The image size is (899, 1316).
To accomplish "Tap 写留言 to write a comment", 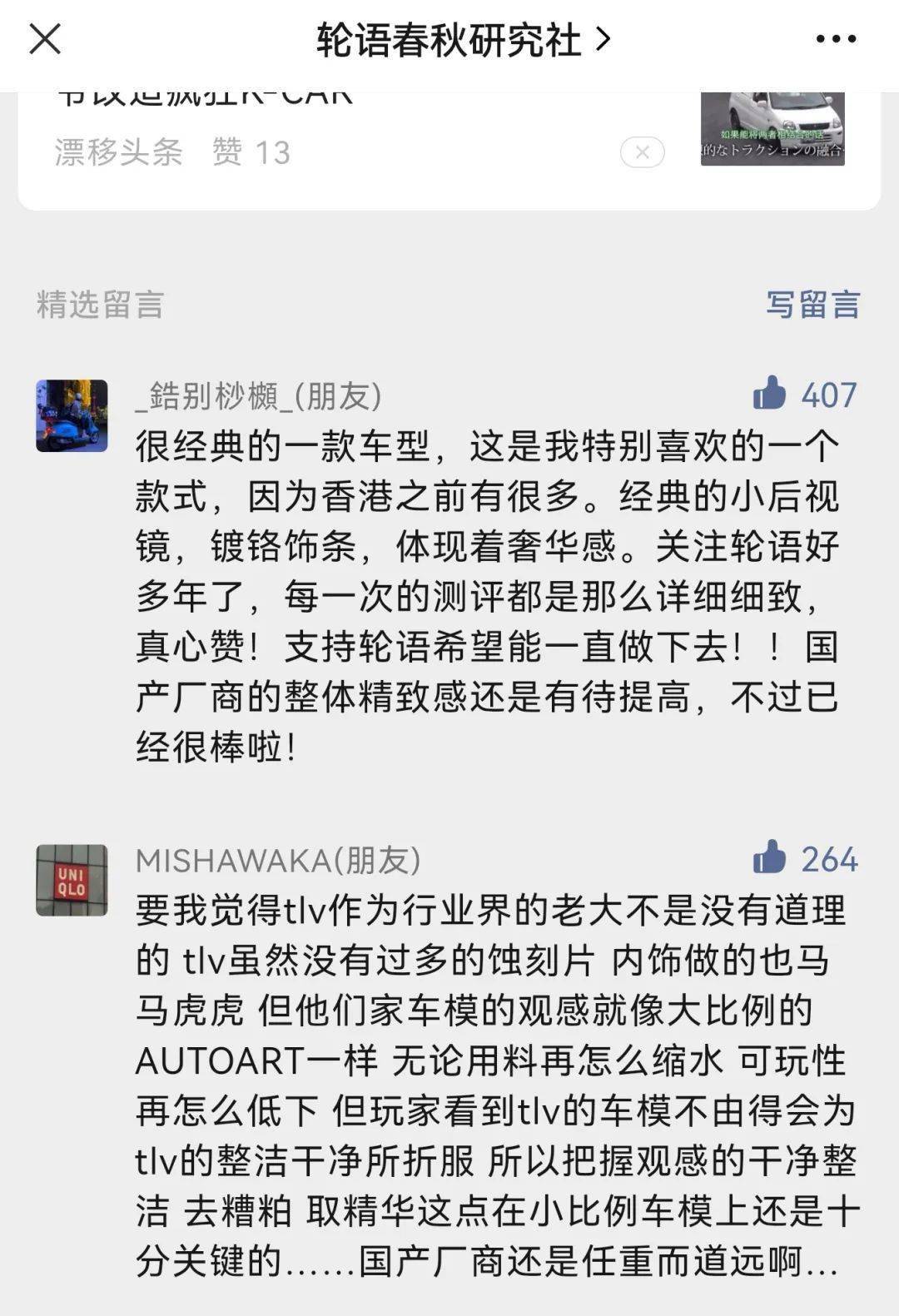I will [x=812, y=305].
